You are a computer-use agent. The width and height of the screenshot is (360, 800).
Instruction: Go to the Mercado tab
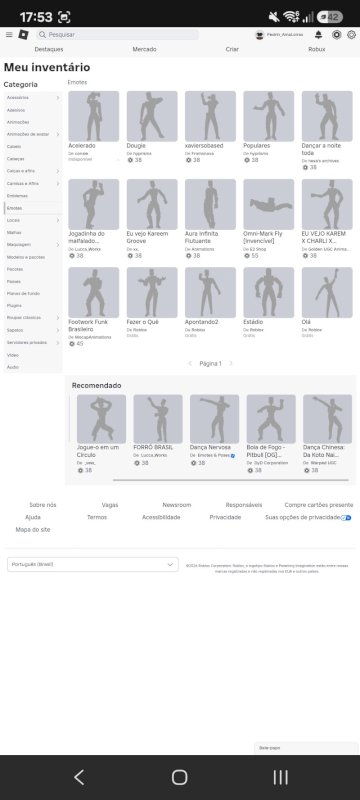pos(144,49)
